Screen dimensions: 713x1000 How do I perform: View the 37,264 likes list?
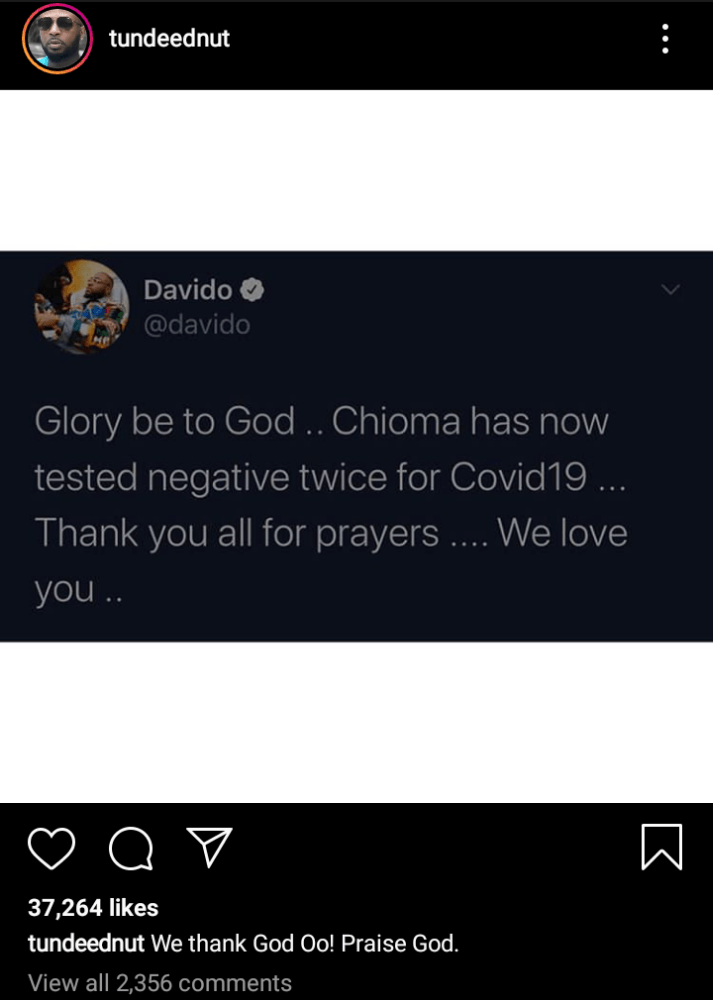tap(93, 908)
